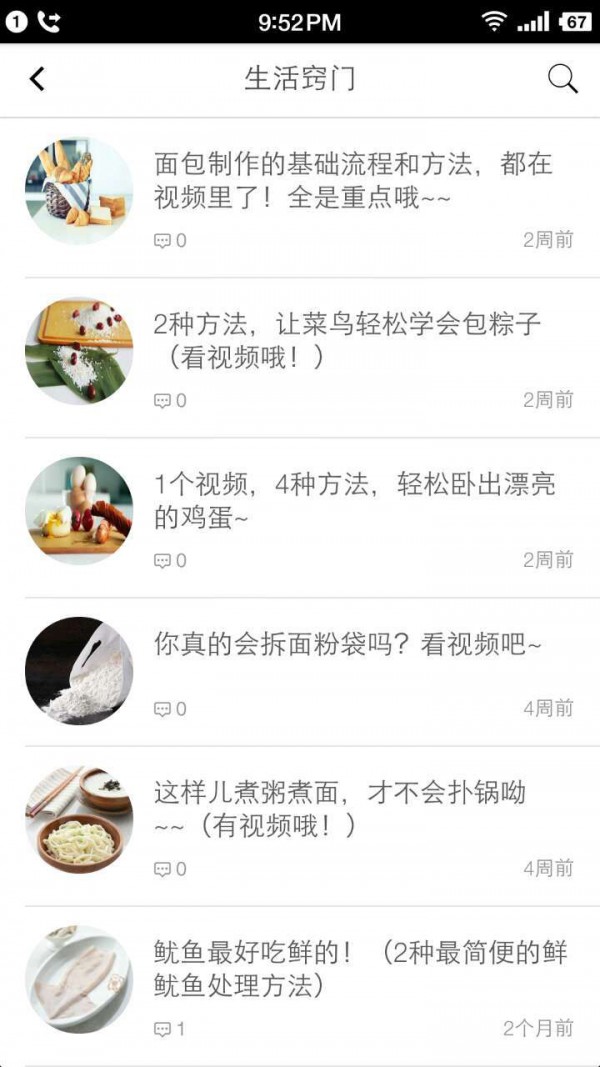Read the 你真的会拆面粉袋吗 article
Image resolution: width=600 pixels, height=1067 pixels.
(x=347, y=646)
